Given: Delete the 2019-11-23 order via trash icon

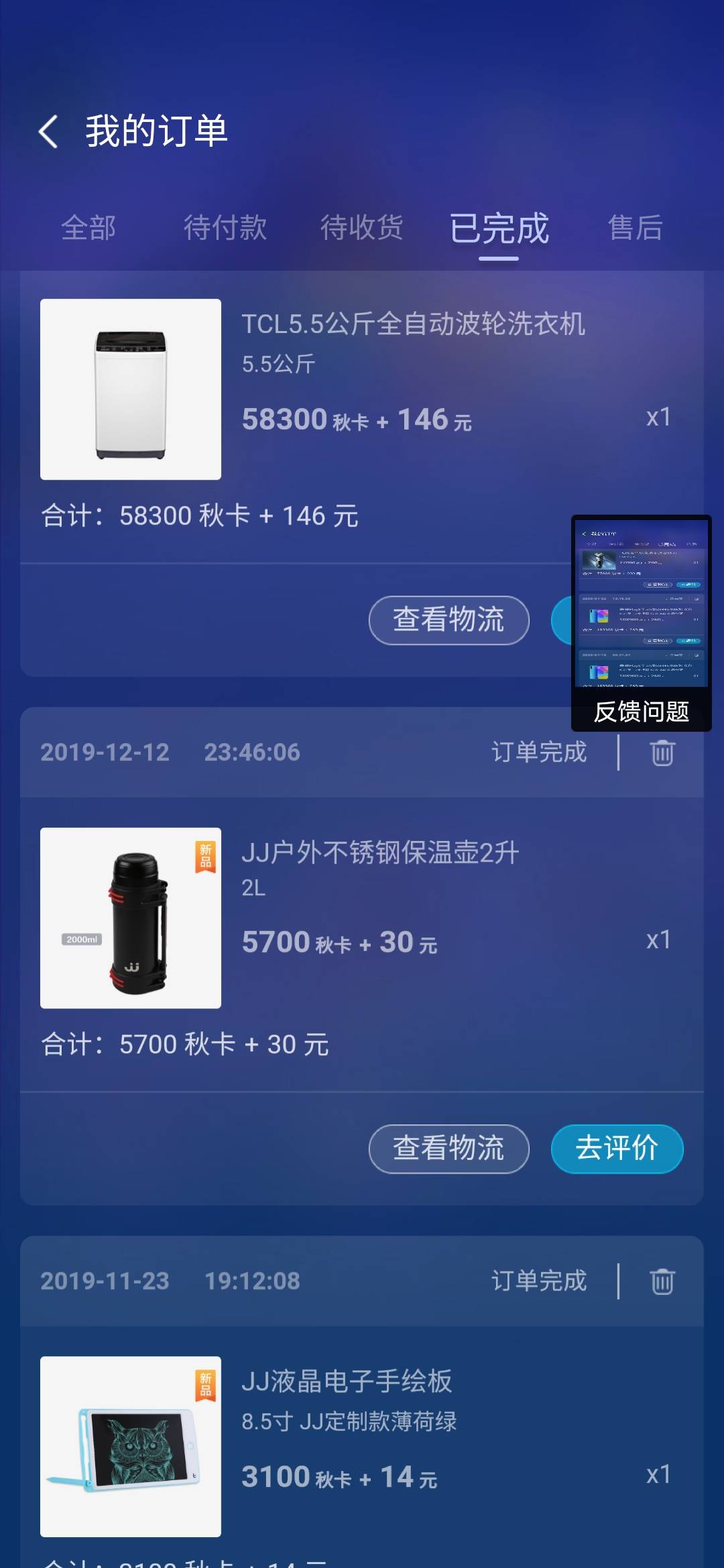Looking at the screenshot, I should (662, 1283).
